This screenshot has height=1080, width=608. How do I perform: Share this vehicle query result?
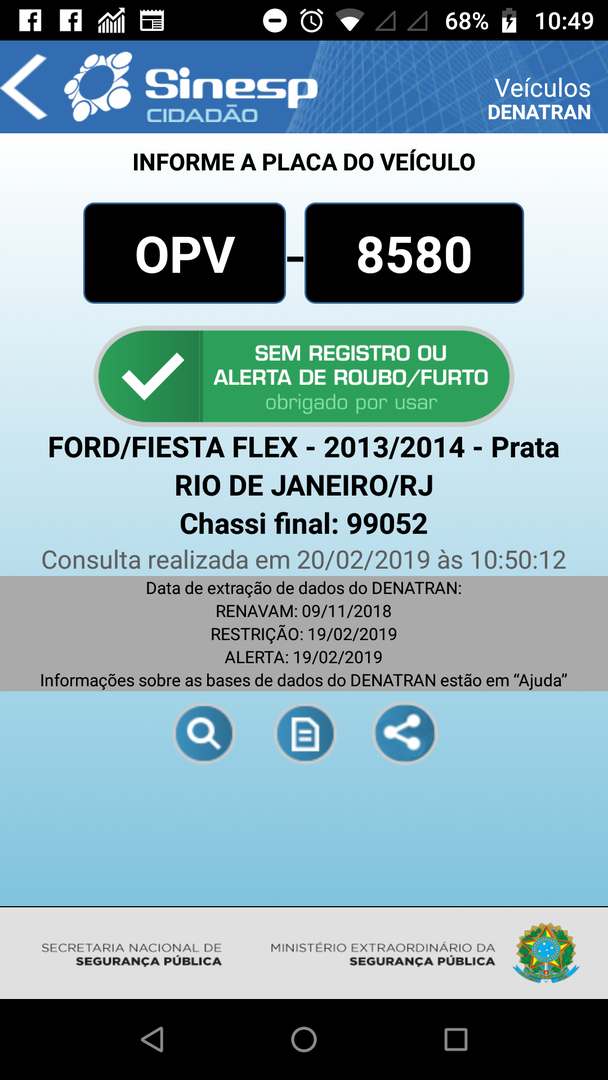pos(404,735)
